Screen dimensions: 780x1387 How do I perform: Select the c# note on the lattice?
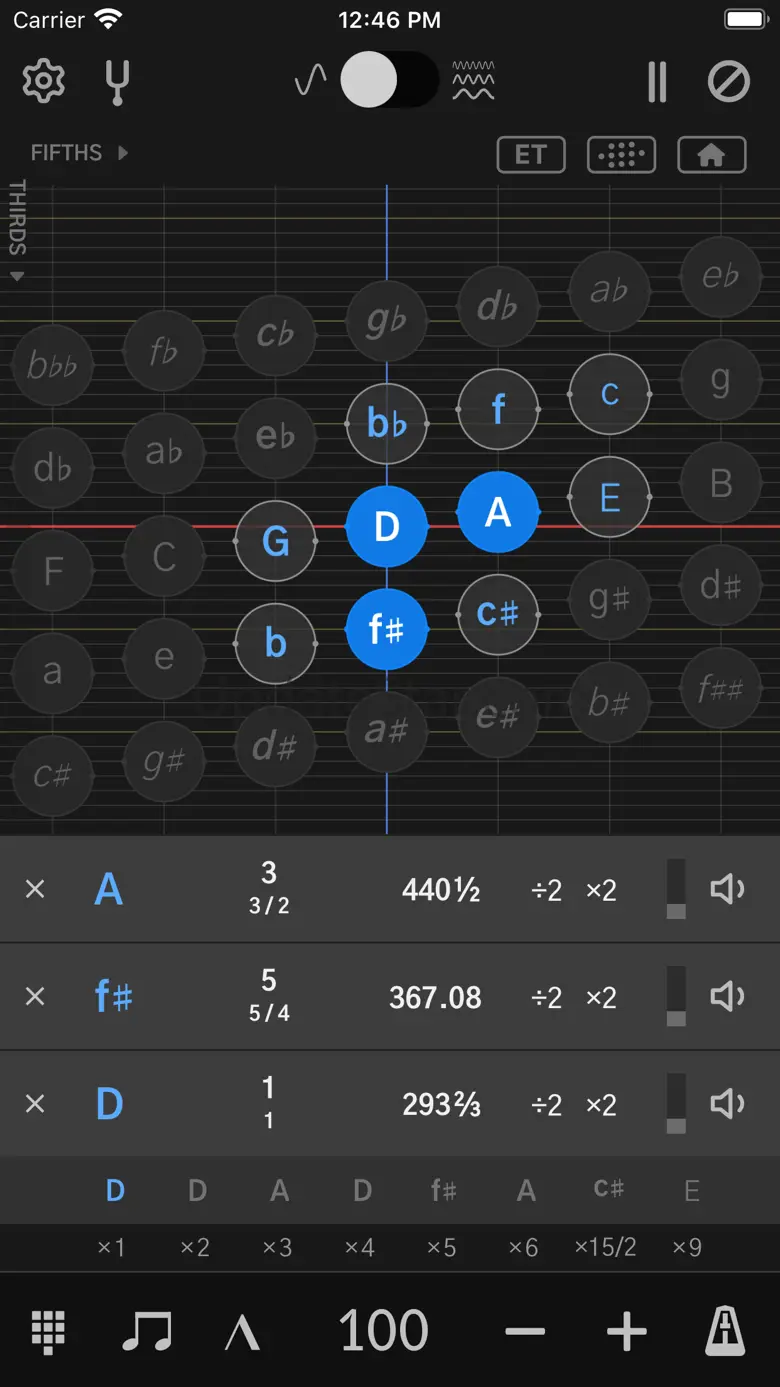[498, 614]
